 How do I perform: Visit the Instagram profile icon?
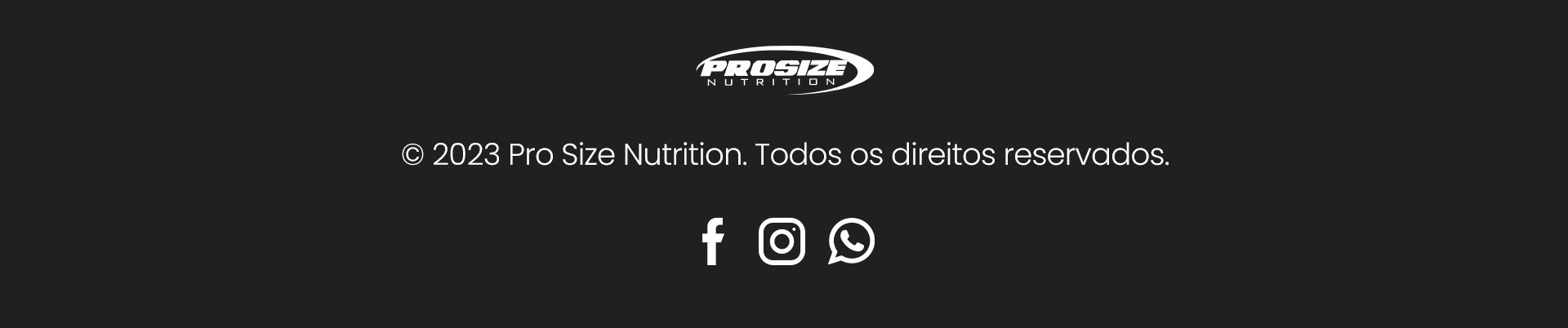click(x=782, y=242)
